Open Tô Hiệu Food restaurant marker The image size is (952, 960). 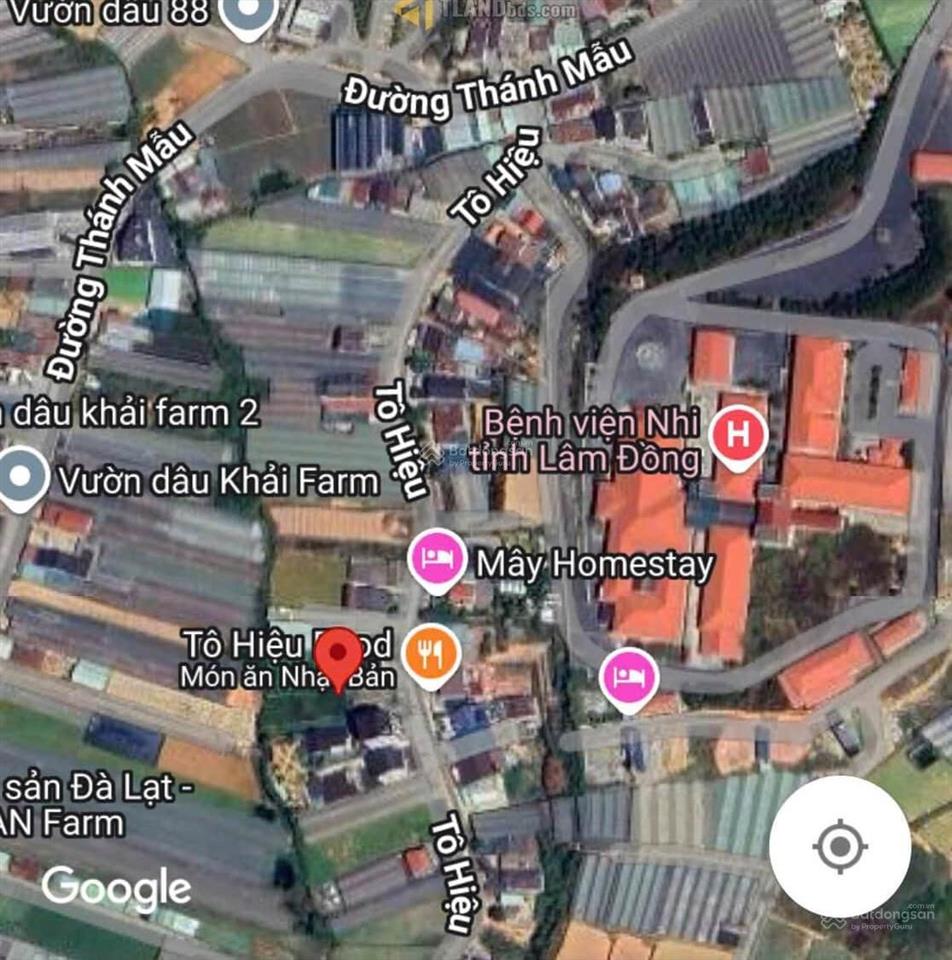[430, 653]
